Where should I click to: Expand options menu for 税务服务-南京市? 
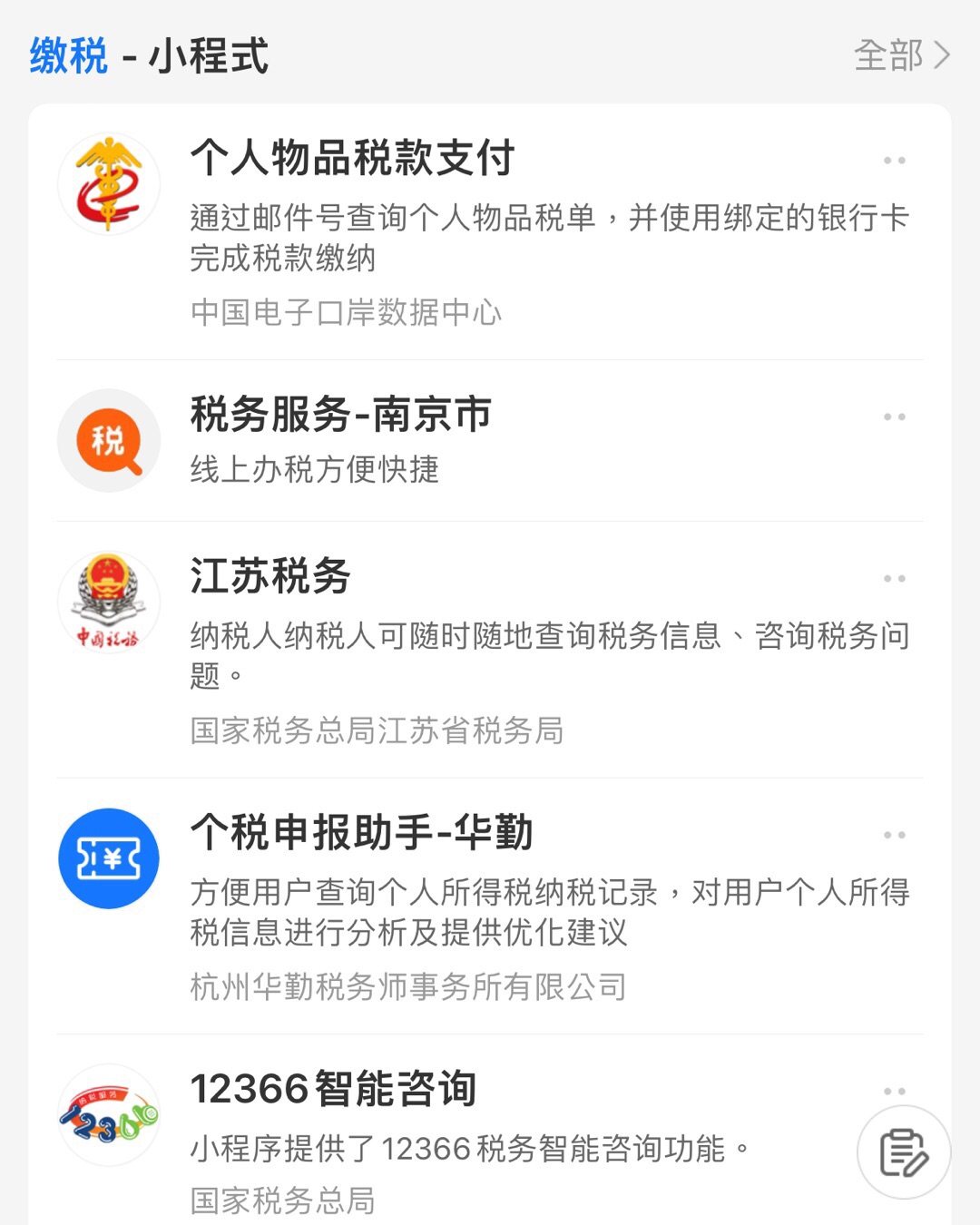click(x=897, y=416)
